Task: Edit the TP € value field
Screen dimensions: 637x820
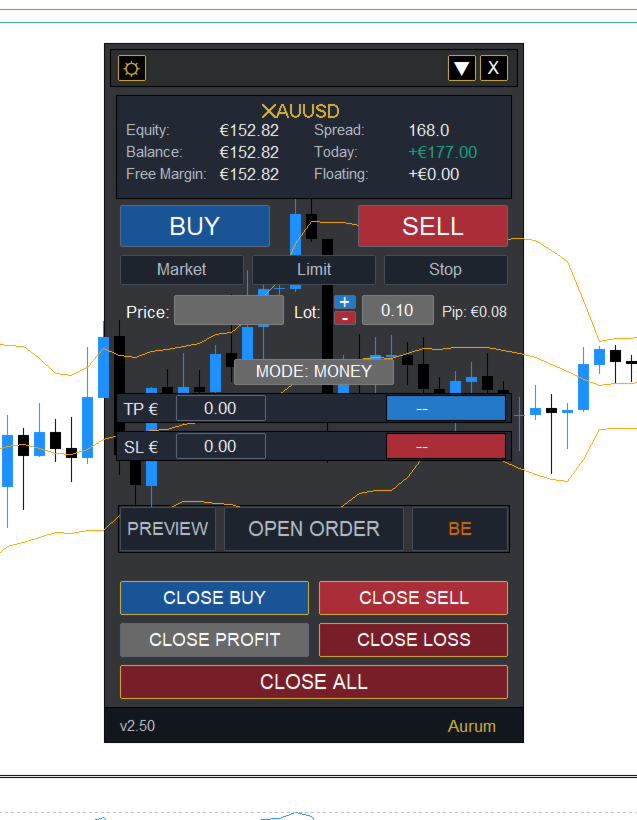Action: (220, 408)
